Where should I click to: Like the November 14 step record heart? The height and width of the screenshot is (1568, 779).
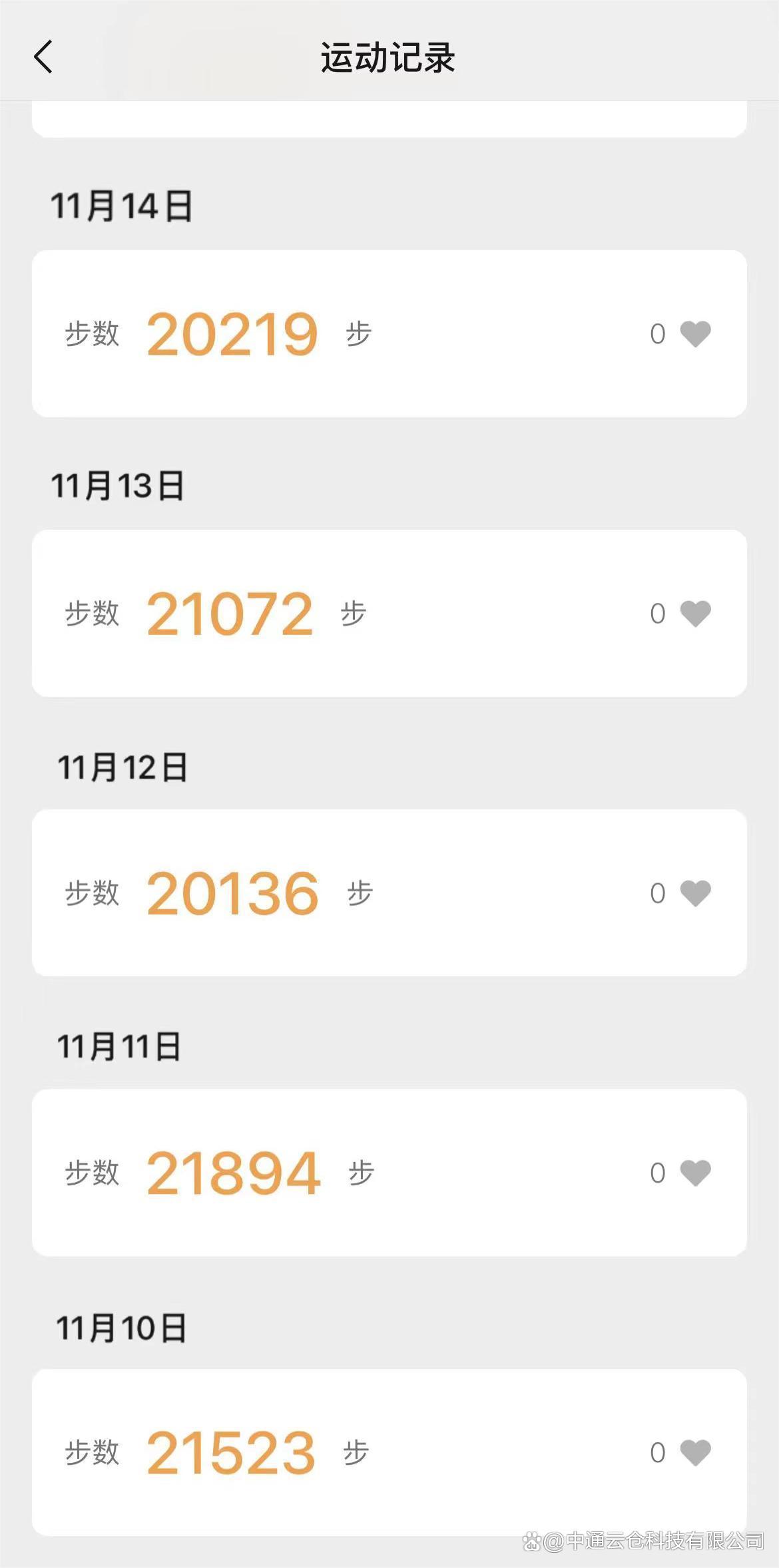tap(694, 334)
